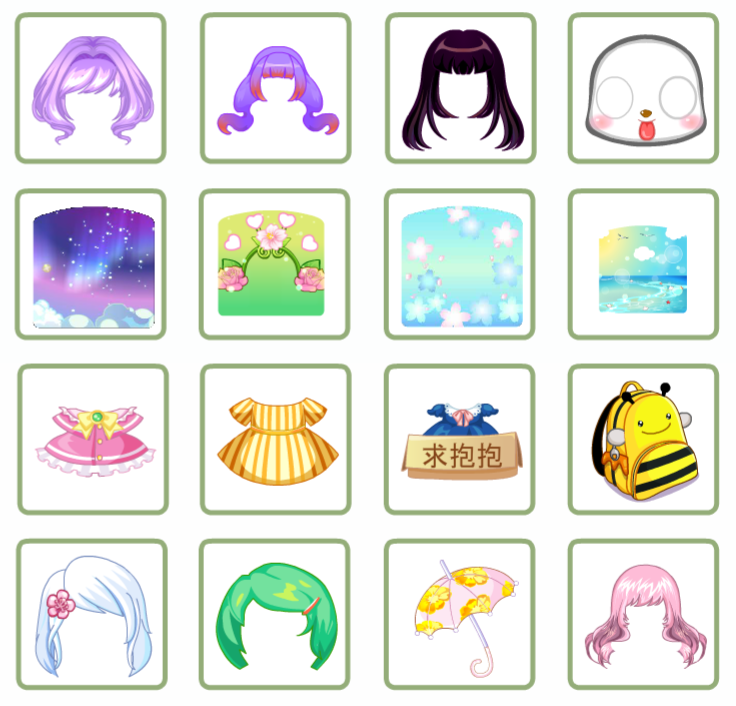Screen dimensions: 736x706
Task: Choose the blue cherry blossom background
Action: [459, 265]
